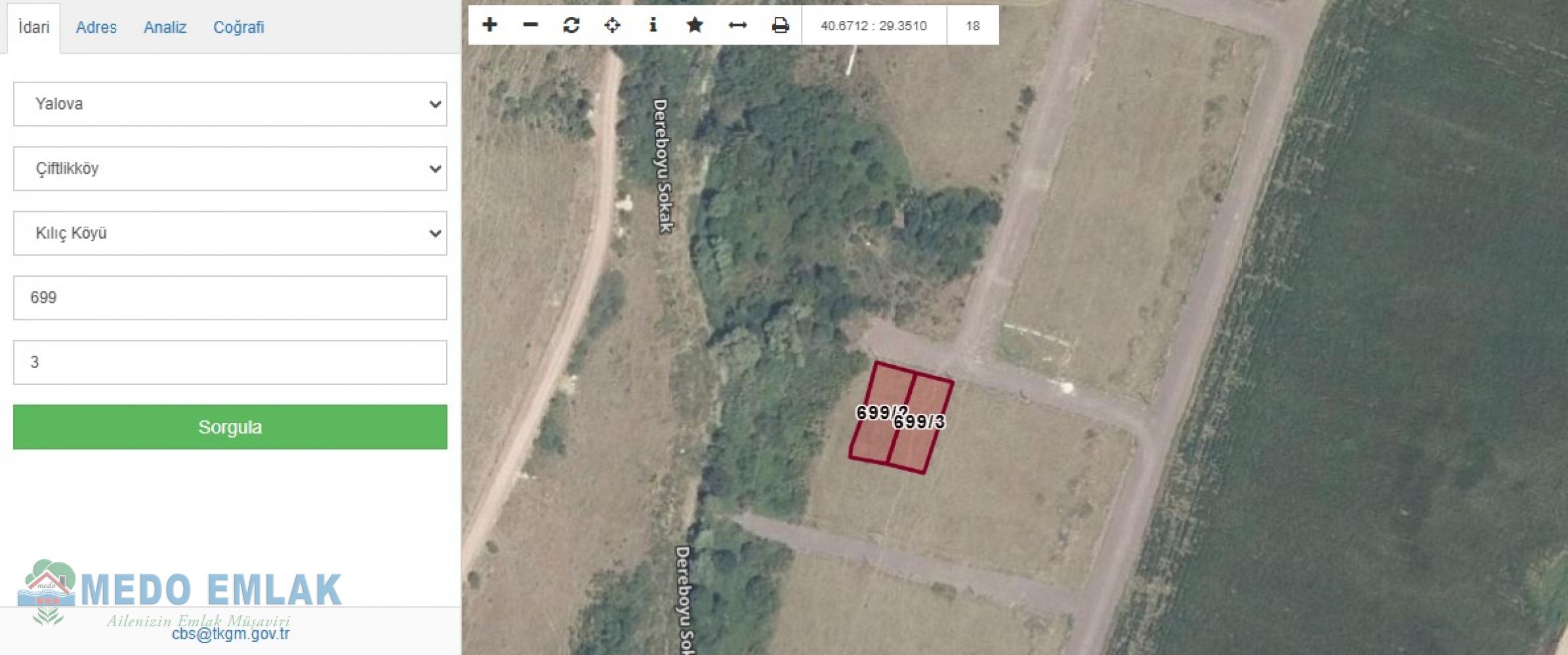Tap the star favorites icon

click(694, 26)
